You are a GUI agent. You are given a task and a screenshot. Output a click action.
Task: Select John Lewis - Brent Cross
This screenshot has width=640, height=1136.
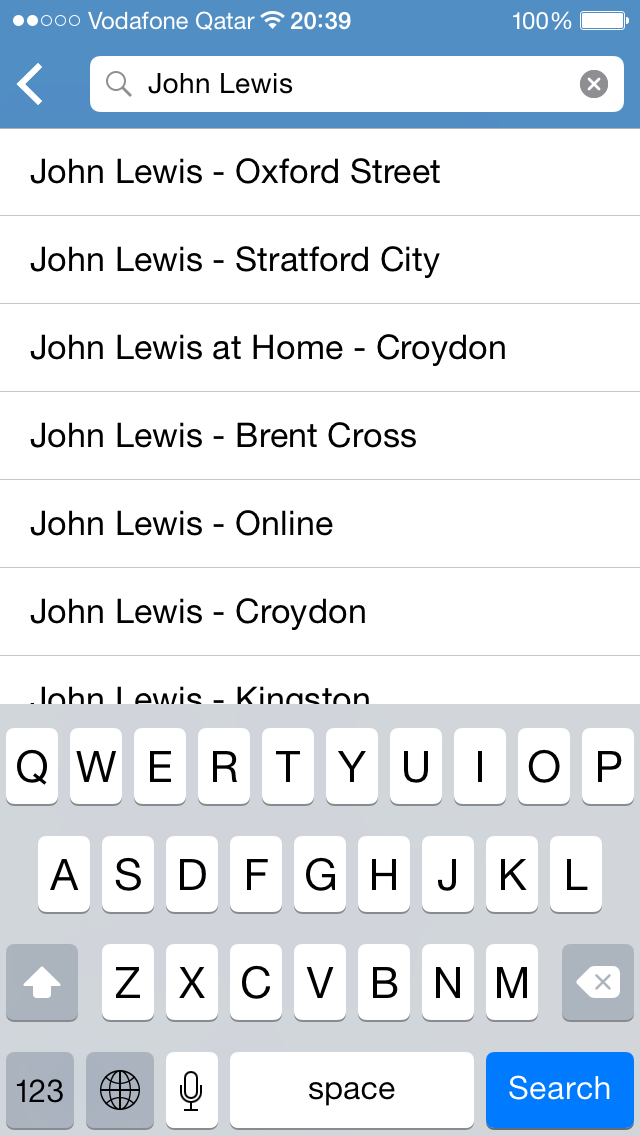pos(320,436)
